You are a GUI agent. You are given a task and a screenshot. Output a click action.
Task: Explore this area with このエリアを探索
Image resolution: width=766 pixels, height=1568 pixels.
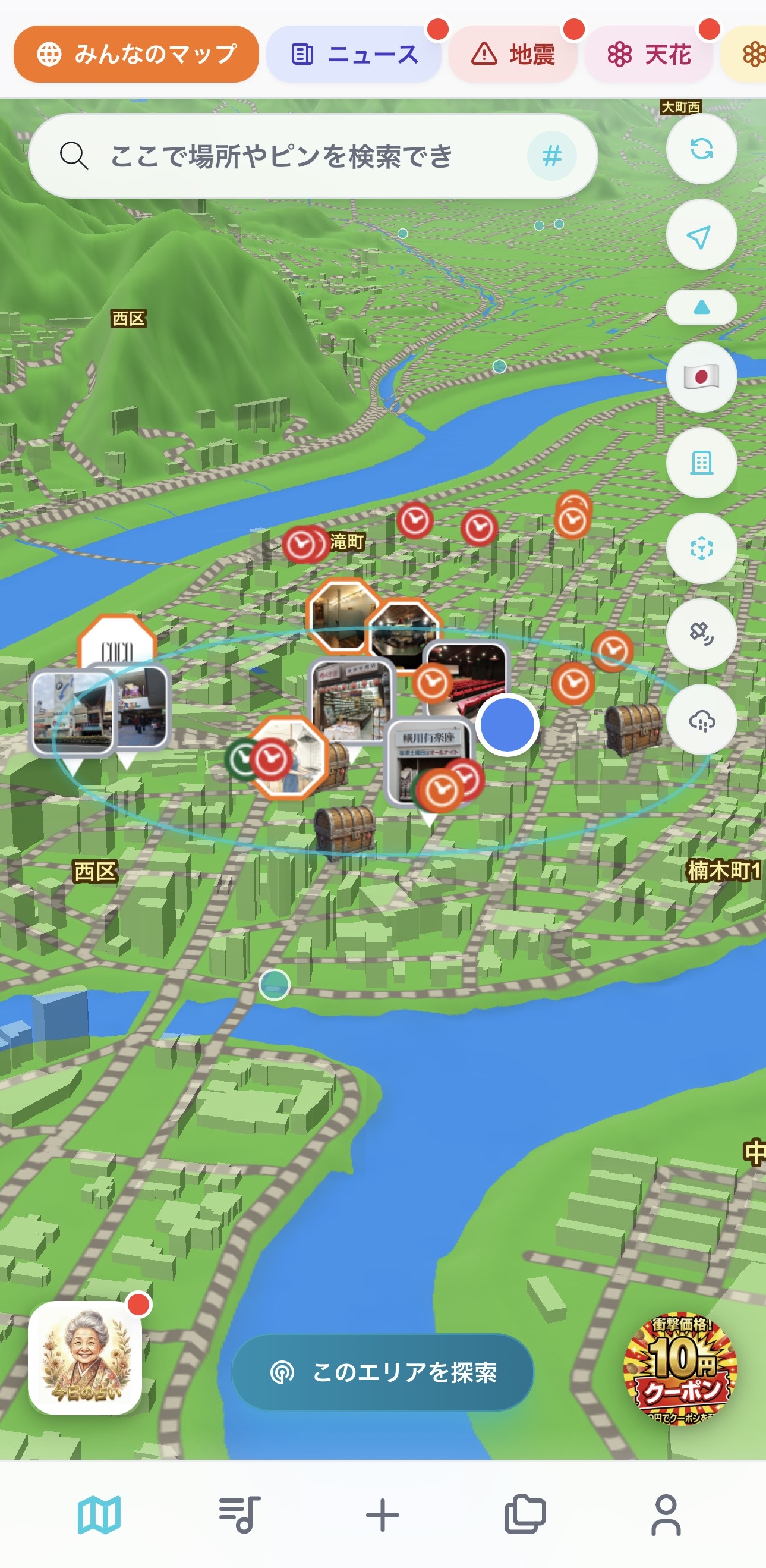coord(382,1372)
